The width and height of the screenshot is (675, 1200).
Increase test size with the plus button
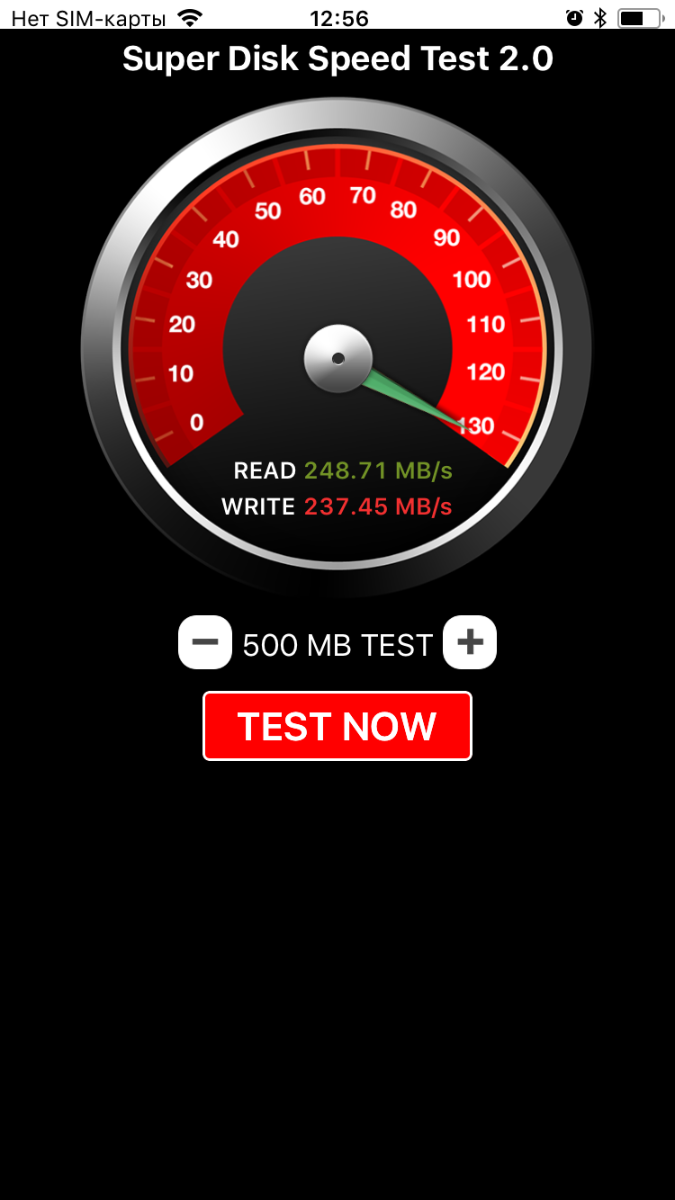pyautogui.click(x=470, y=642)
